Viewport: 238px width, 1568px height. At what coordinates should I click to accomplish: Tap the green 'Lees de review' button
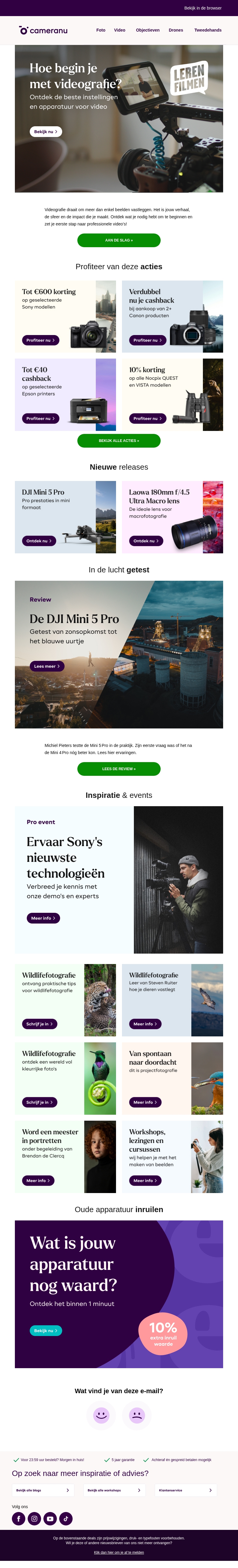pos(119,769)
